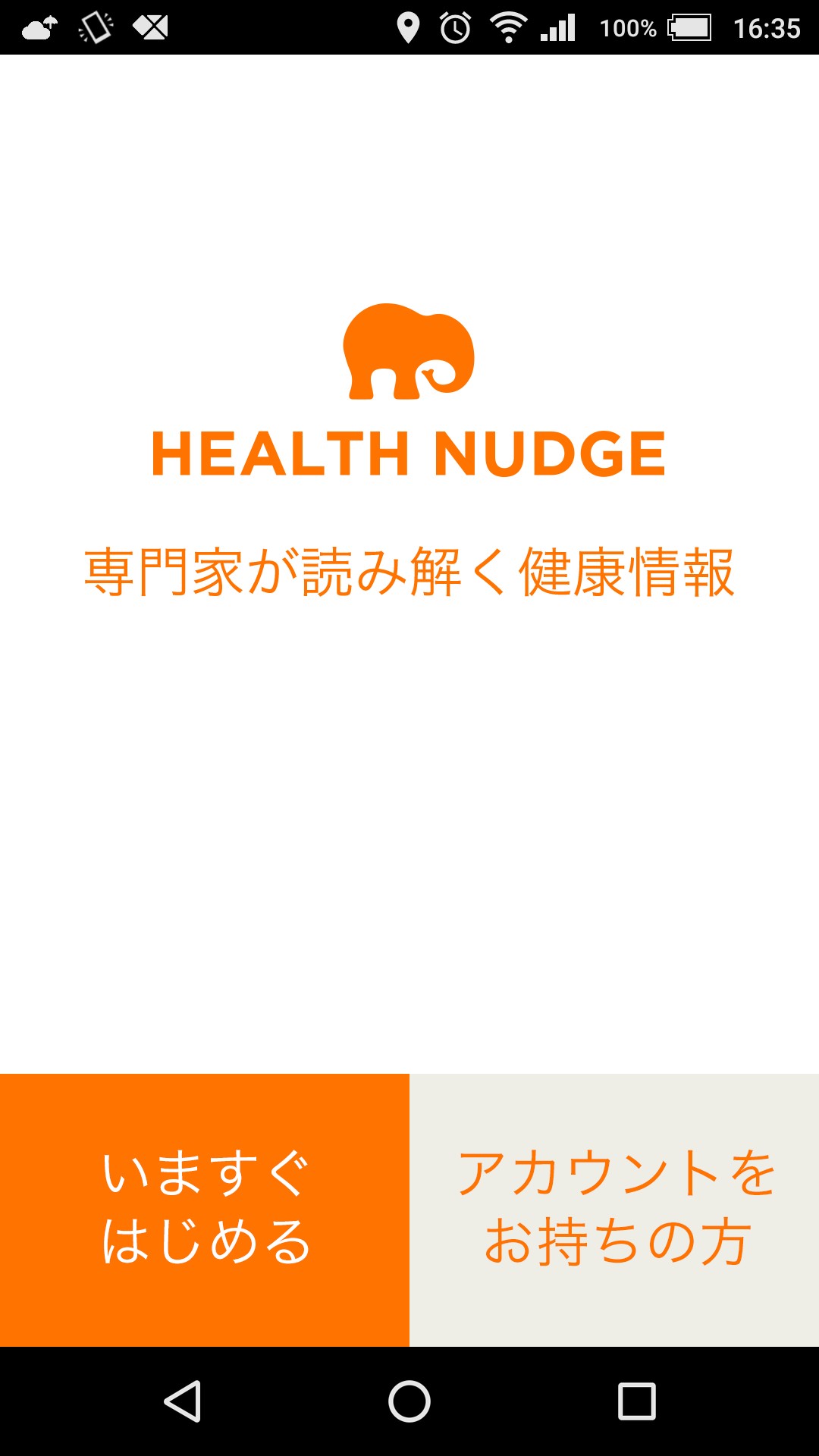This screenshot has width=819, height=1456.
Task: Tap the いますぐはじめる button
Action: pyautogui.click(x=205, y=1210)
